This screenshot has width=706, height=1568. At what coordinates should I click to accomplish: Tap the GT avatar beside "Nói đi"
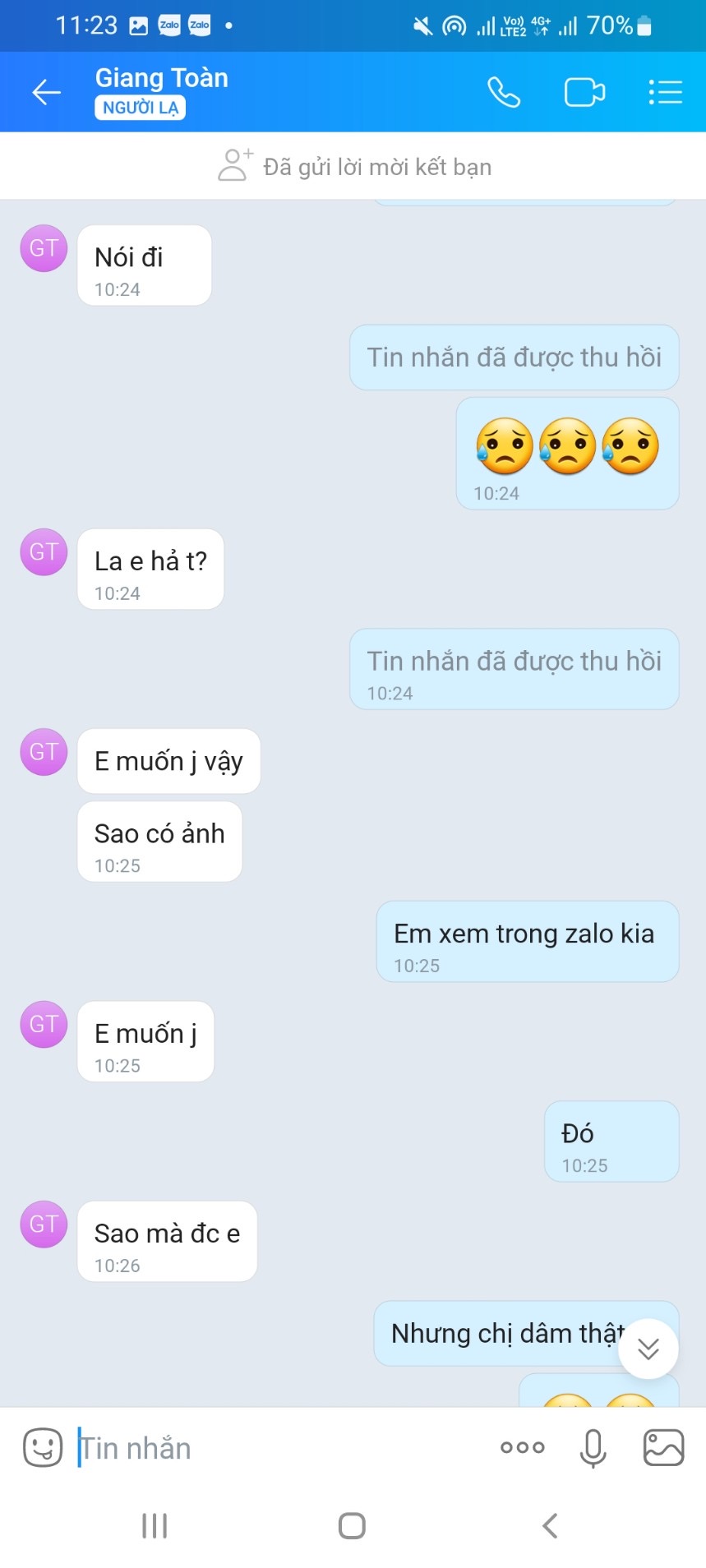pos(44,248)
